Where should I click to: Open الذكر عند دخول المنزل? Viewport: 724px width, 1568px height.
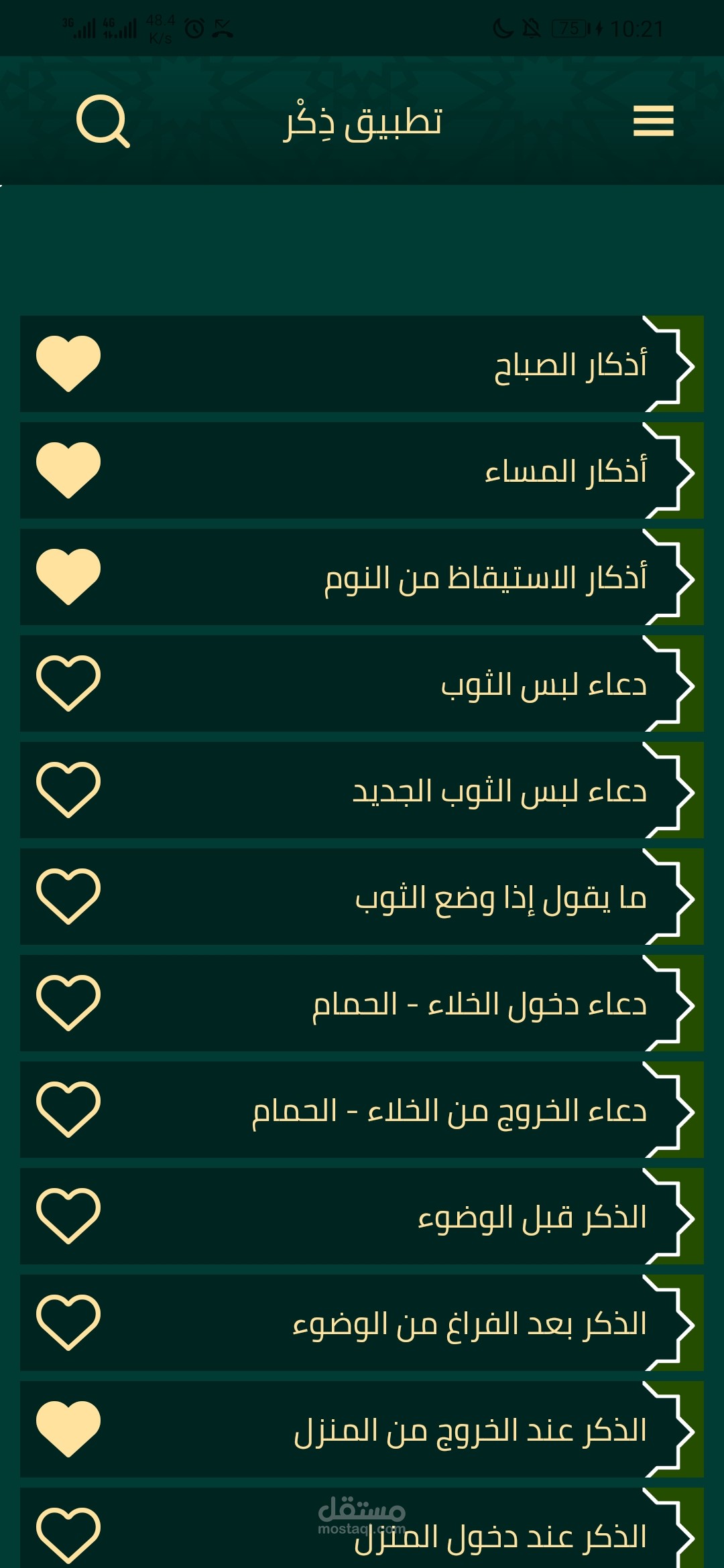(362, 1528)
